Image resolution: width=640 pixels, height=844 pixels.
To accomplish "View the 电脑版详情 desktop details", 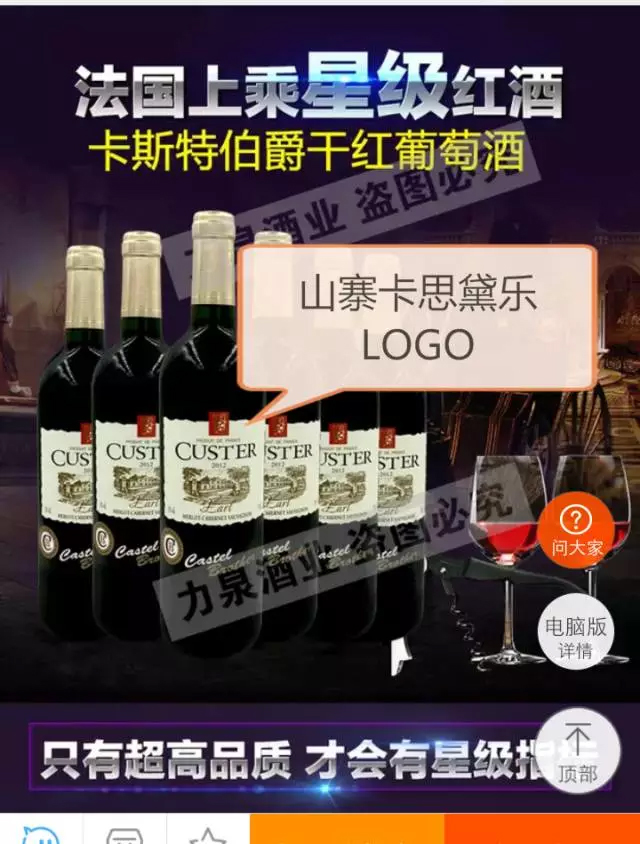I will 576,636.
